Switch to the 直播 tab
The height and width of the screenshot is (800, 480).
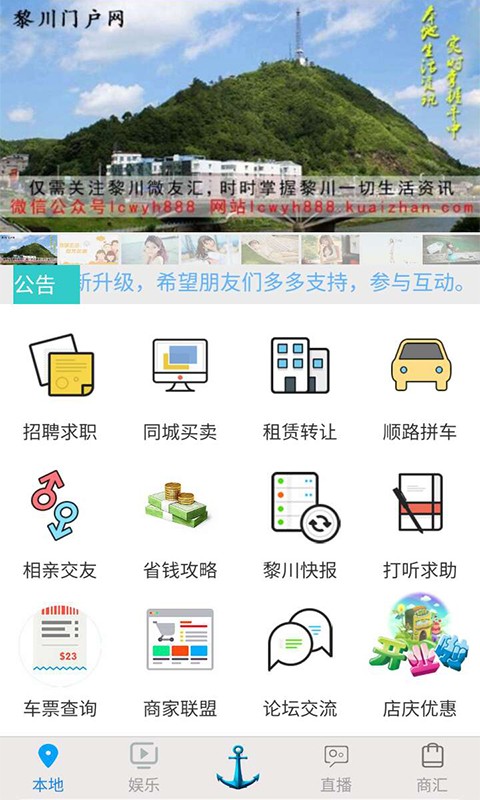tap(336, 767)
